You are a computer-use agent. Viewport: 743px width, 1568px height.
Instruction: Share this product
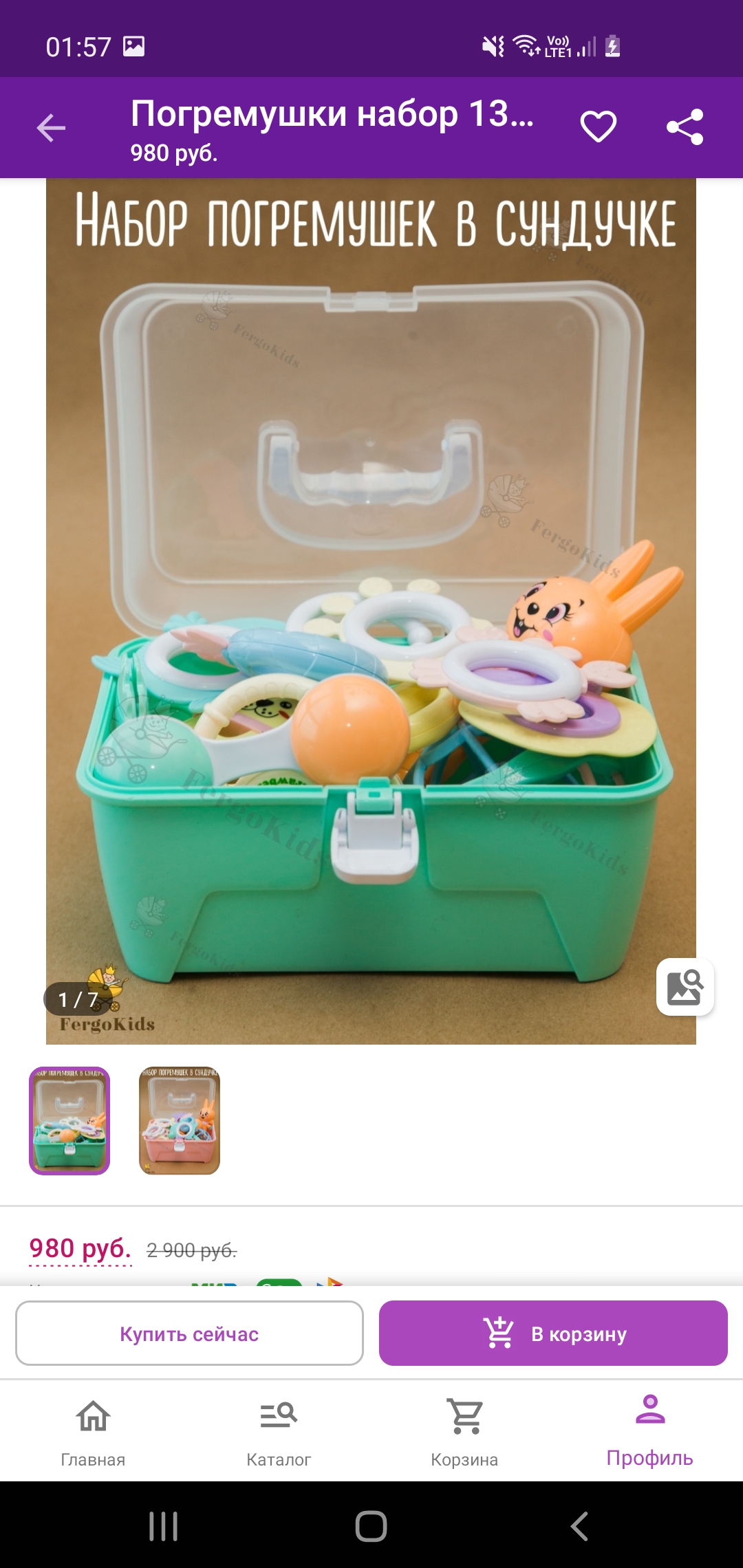(x=685, y=127)
